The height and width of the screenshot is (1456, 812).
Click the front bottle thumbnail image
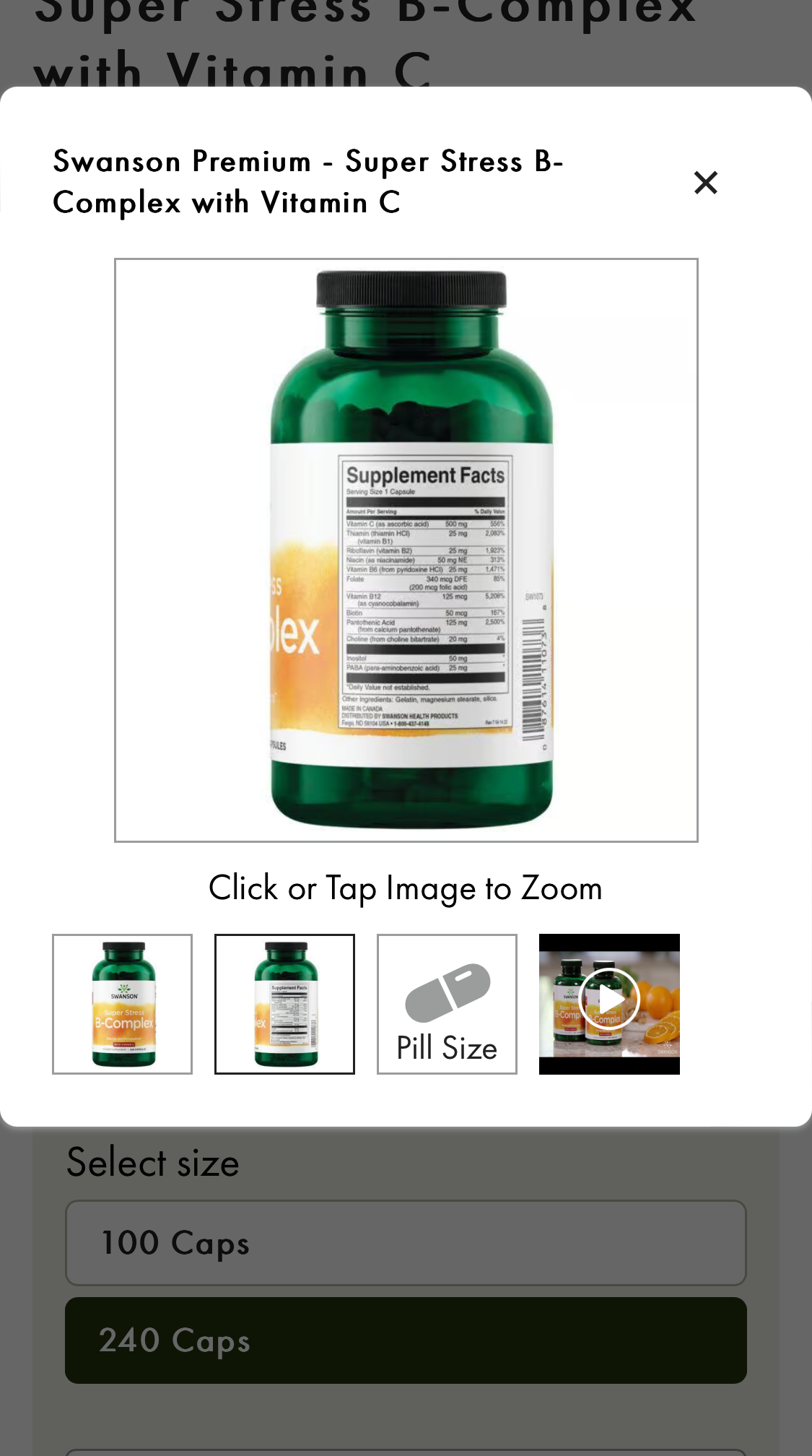pyautogui.click(x=121, y=1004)
